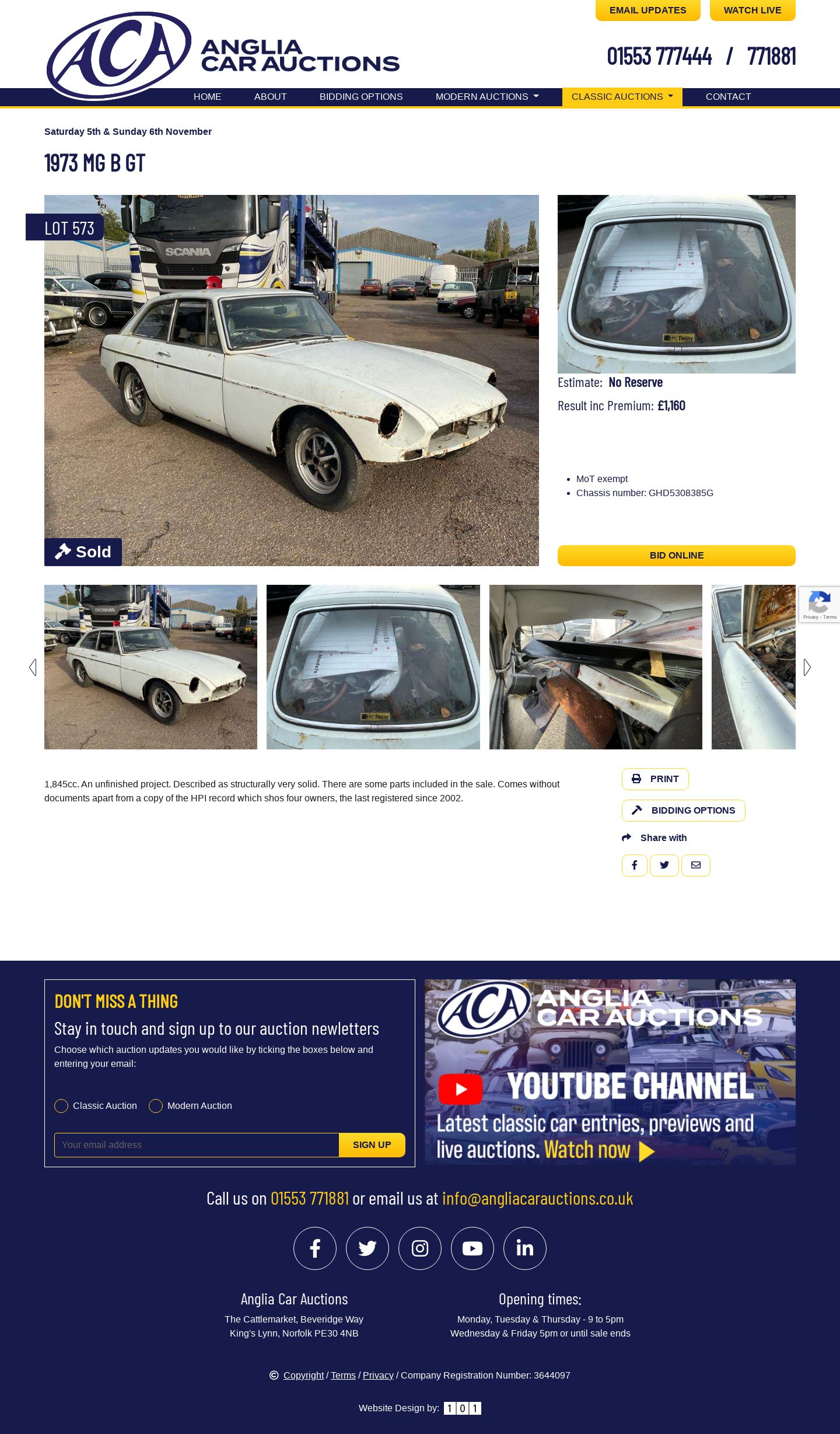Expand the Modern Auctions menu
This screenshot has height=1434, width=840.
(x=487, y=97)
